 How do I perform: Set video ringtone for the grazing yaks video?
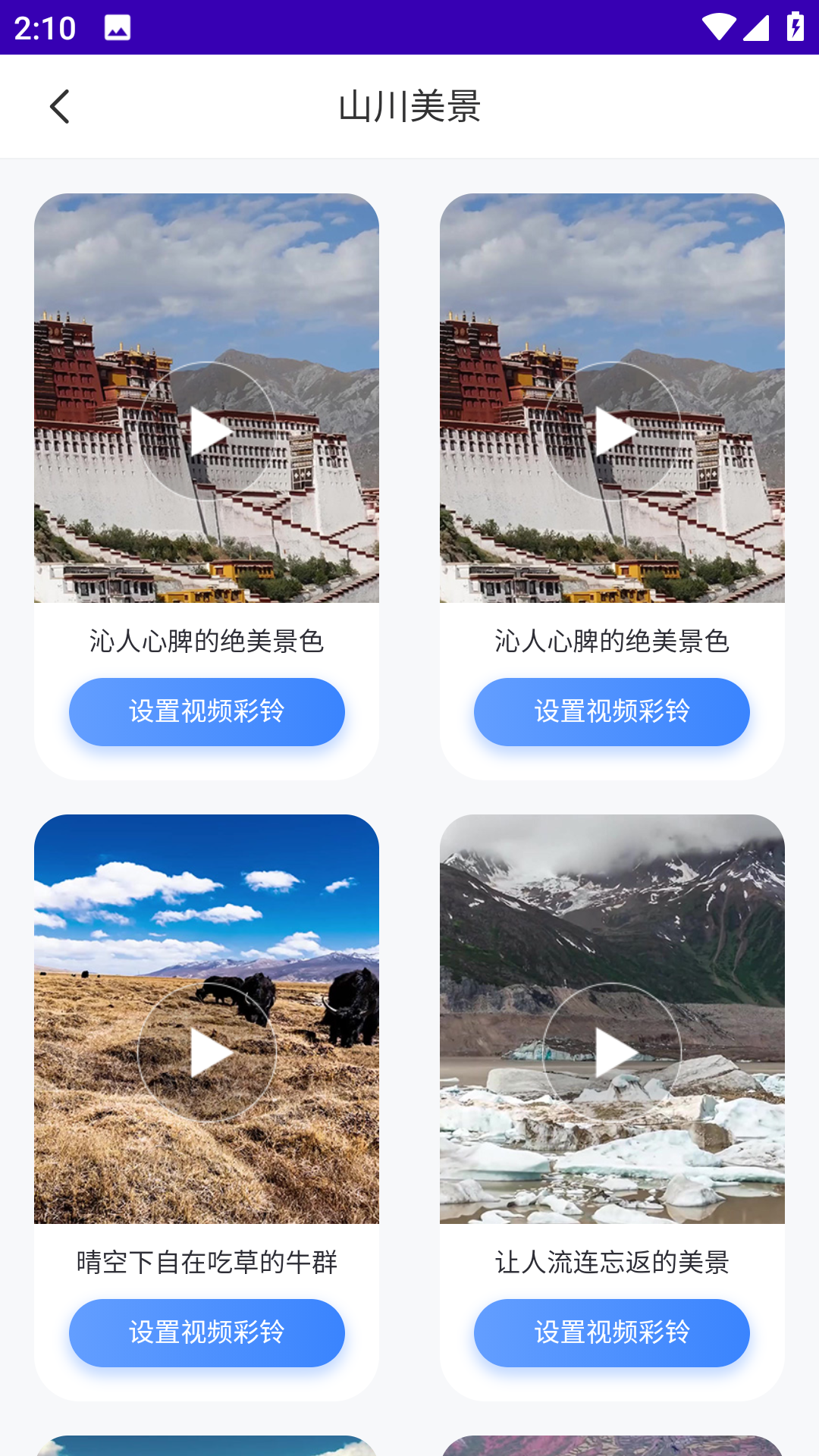pos(206,1332)
